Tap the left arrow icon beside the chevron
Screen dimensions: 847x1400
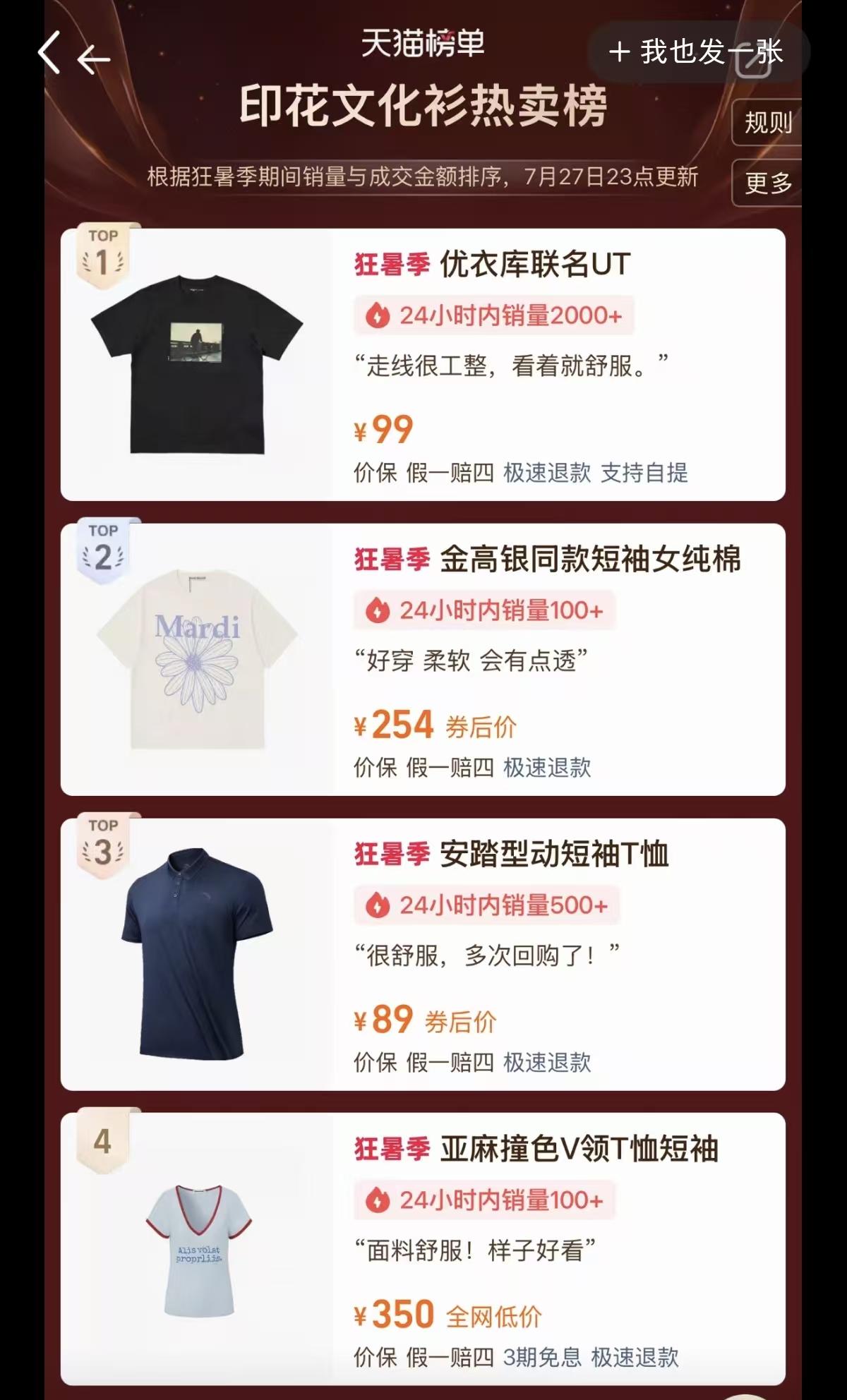pyautogui.click(x=93, y=59)
